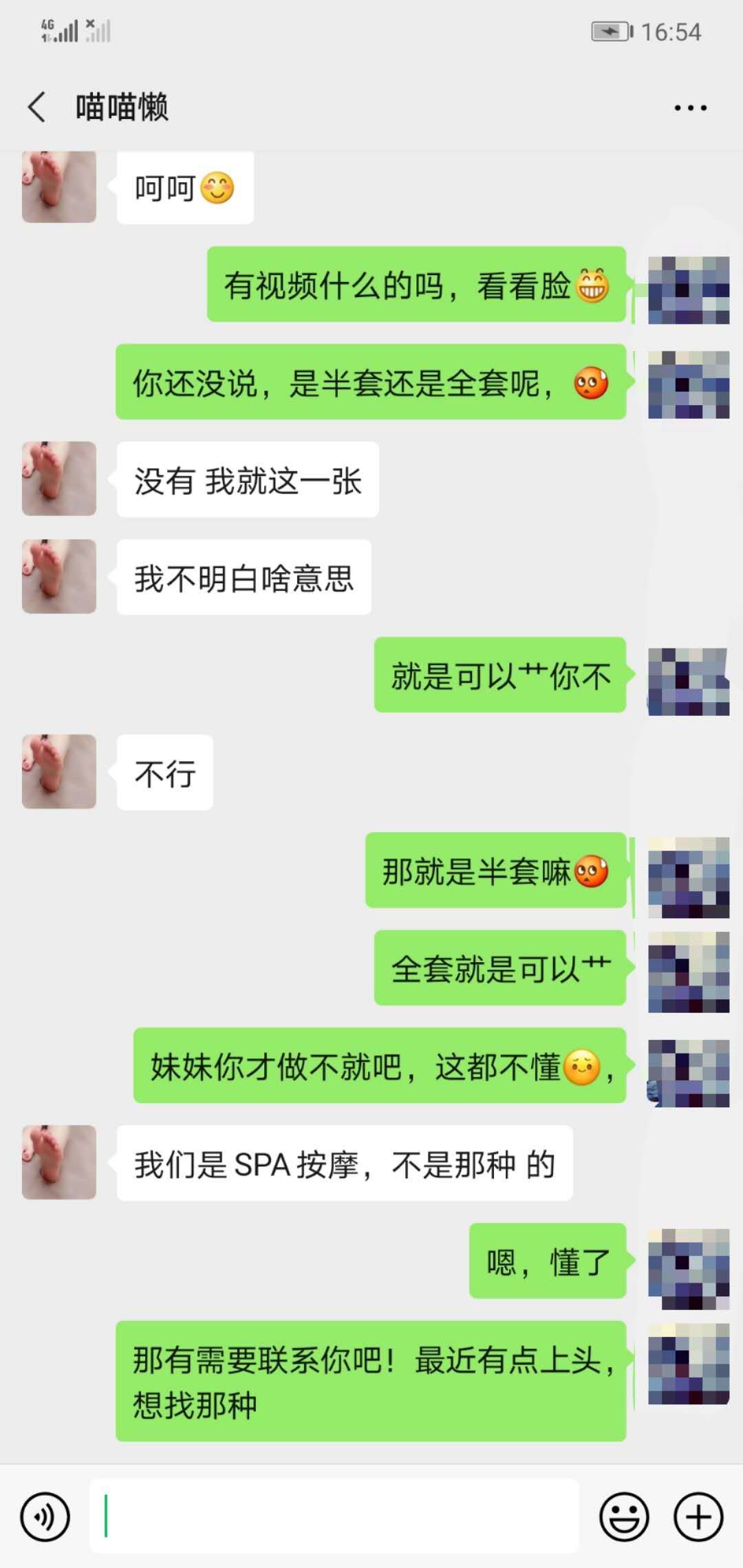Go back from the 喵喵懒 chat
743x1568 pixels.
[37, 107]
